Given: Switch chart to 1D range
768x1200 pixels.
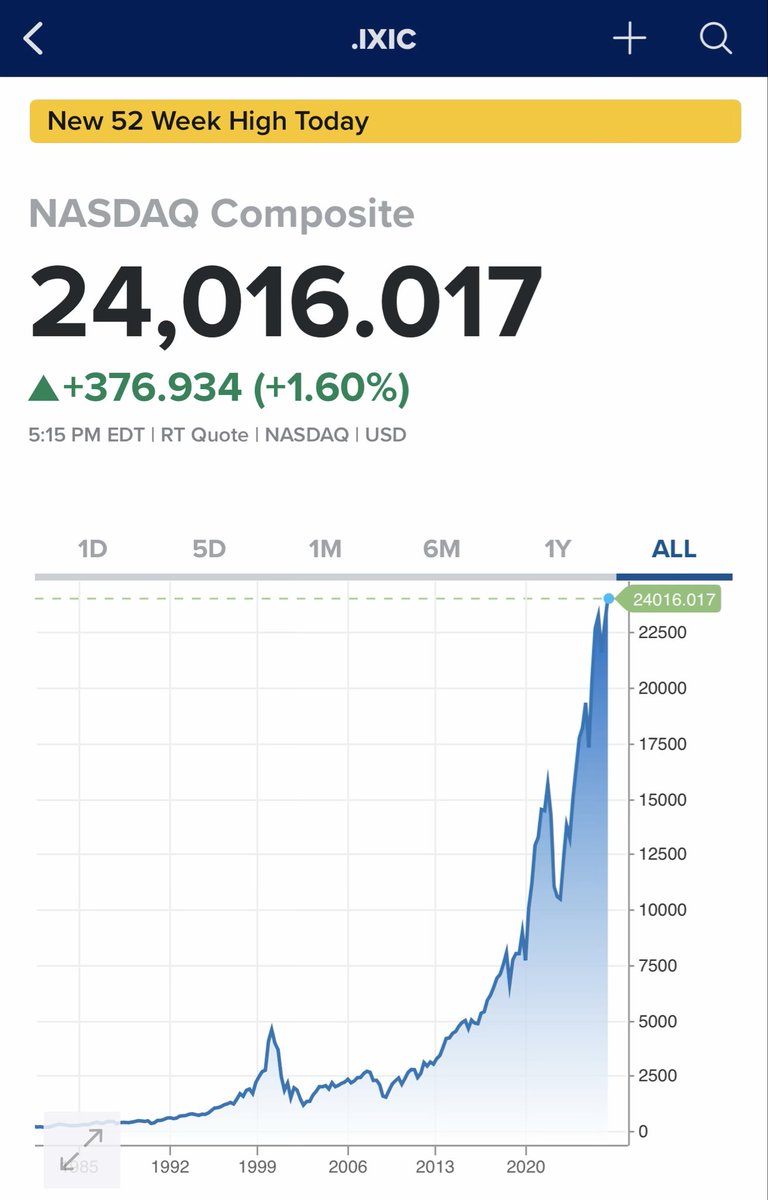Looking at the screenshot, I should (92, 549).
